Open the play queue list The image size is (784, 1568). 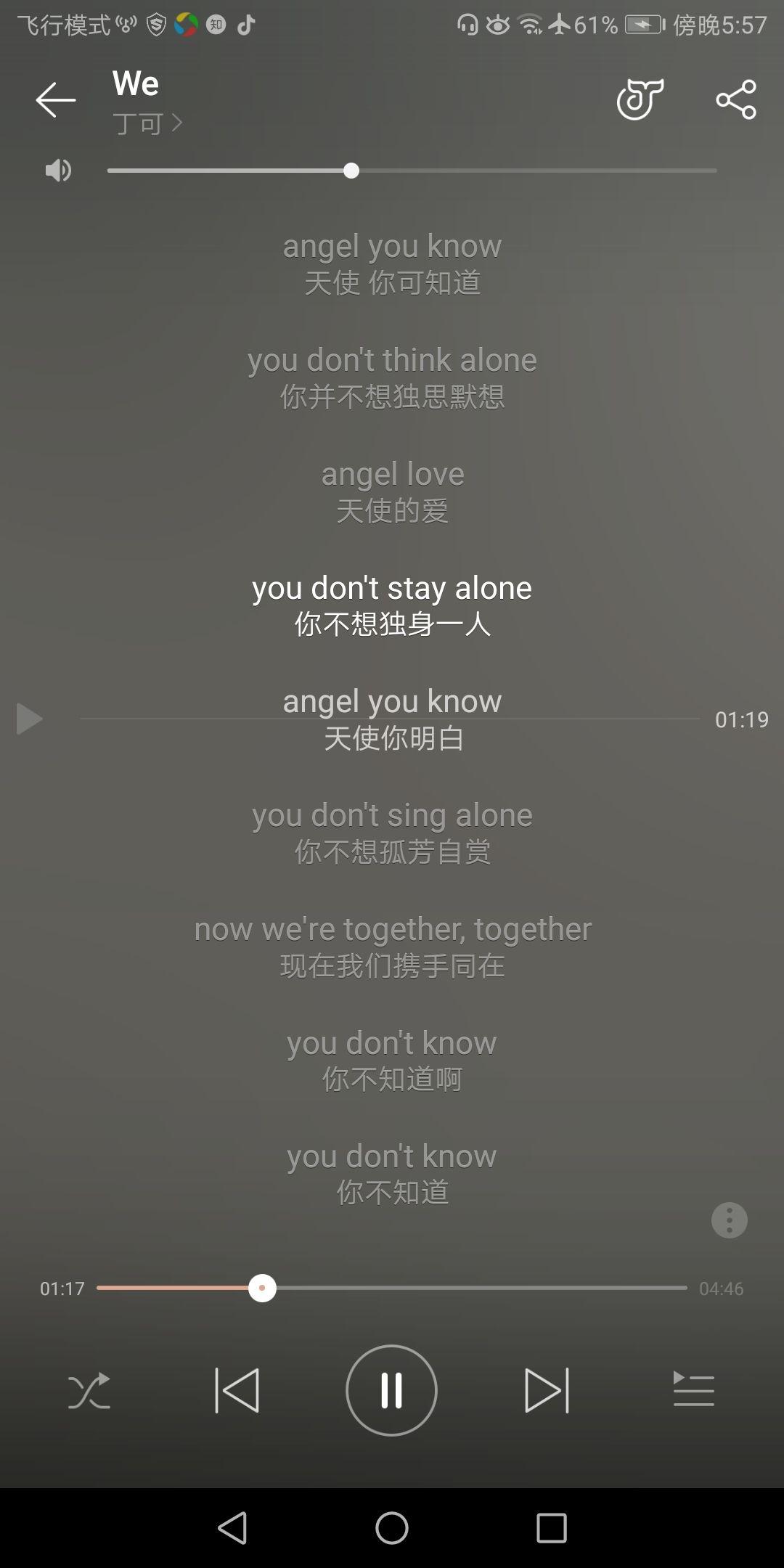point(693,1390)
